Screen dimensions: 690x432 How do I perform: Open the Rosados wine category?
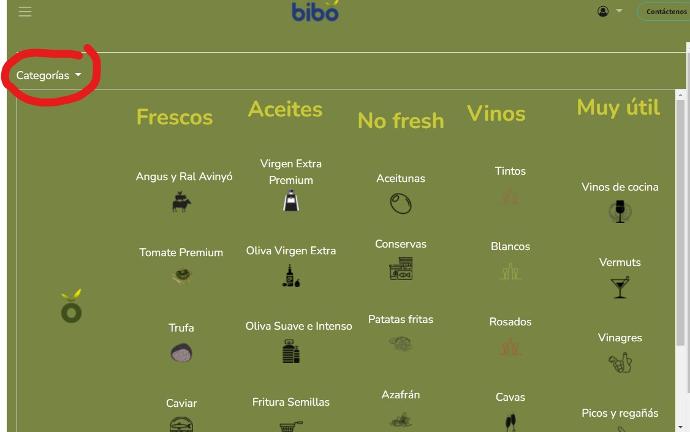pos(510,335)
